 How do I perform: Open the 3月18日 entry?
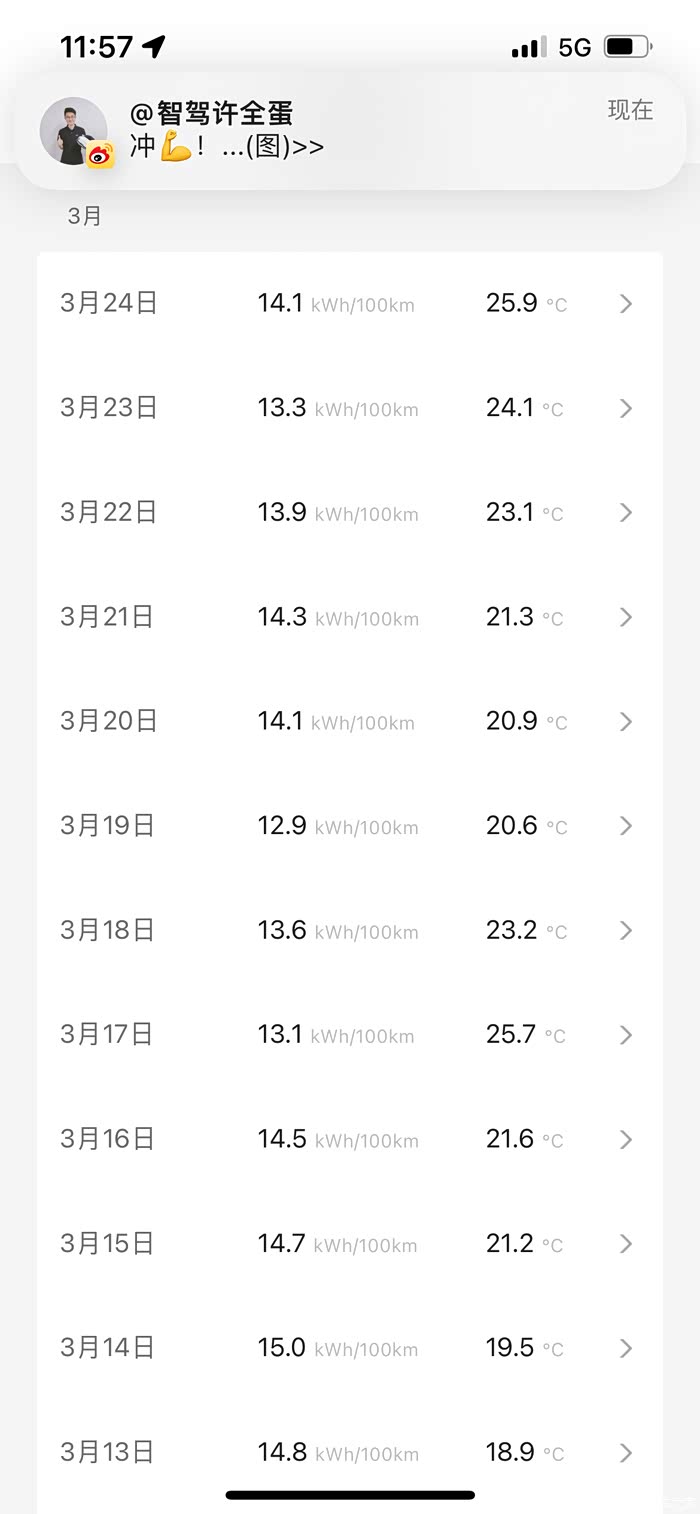pyautogui.click(x=350, y=930)
